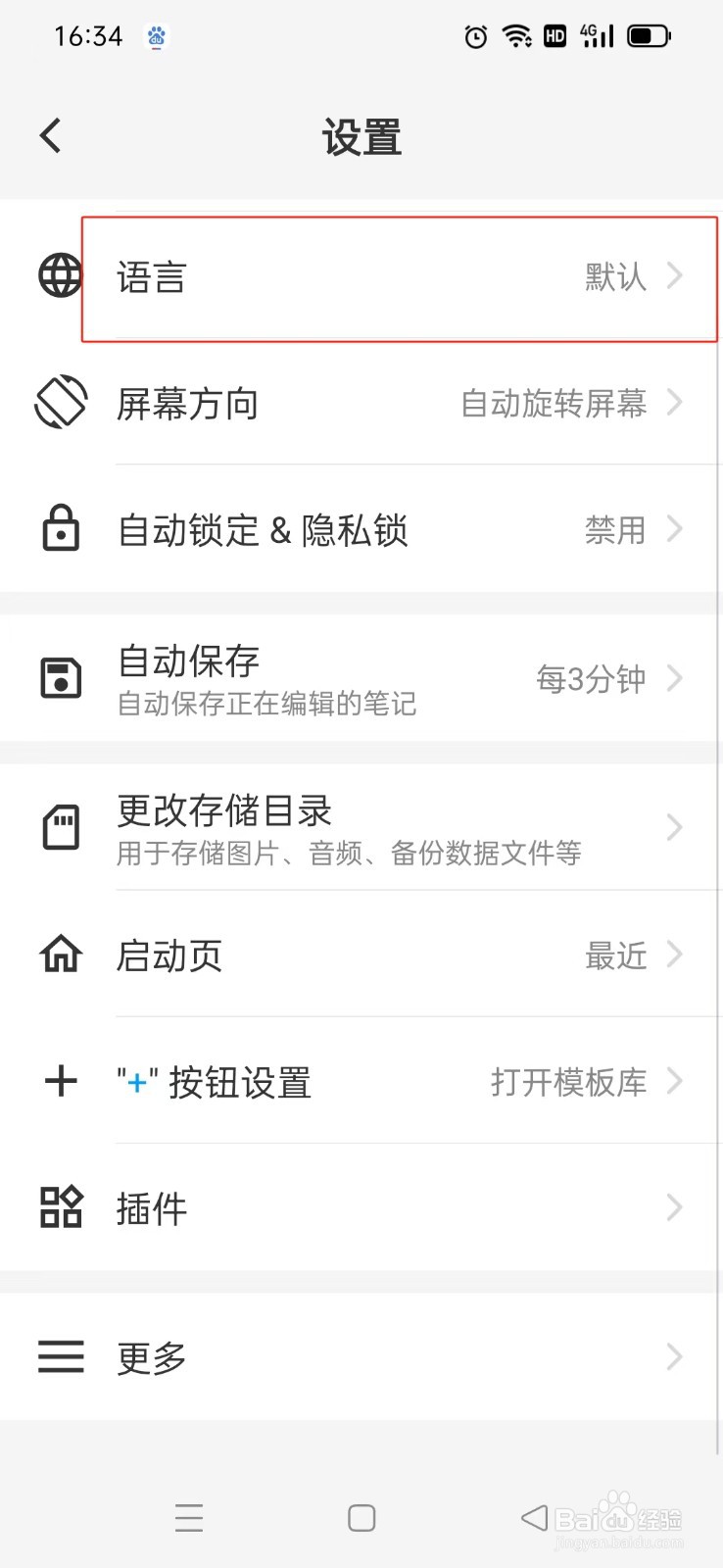Click the hamburger icon beside 更多

[x=60, y=1356]
